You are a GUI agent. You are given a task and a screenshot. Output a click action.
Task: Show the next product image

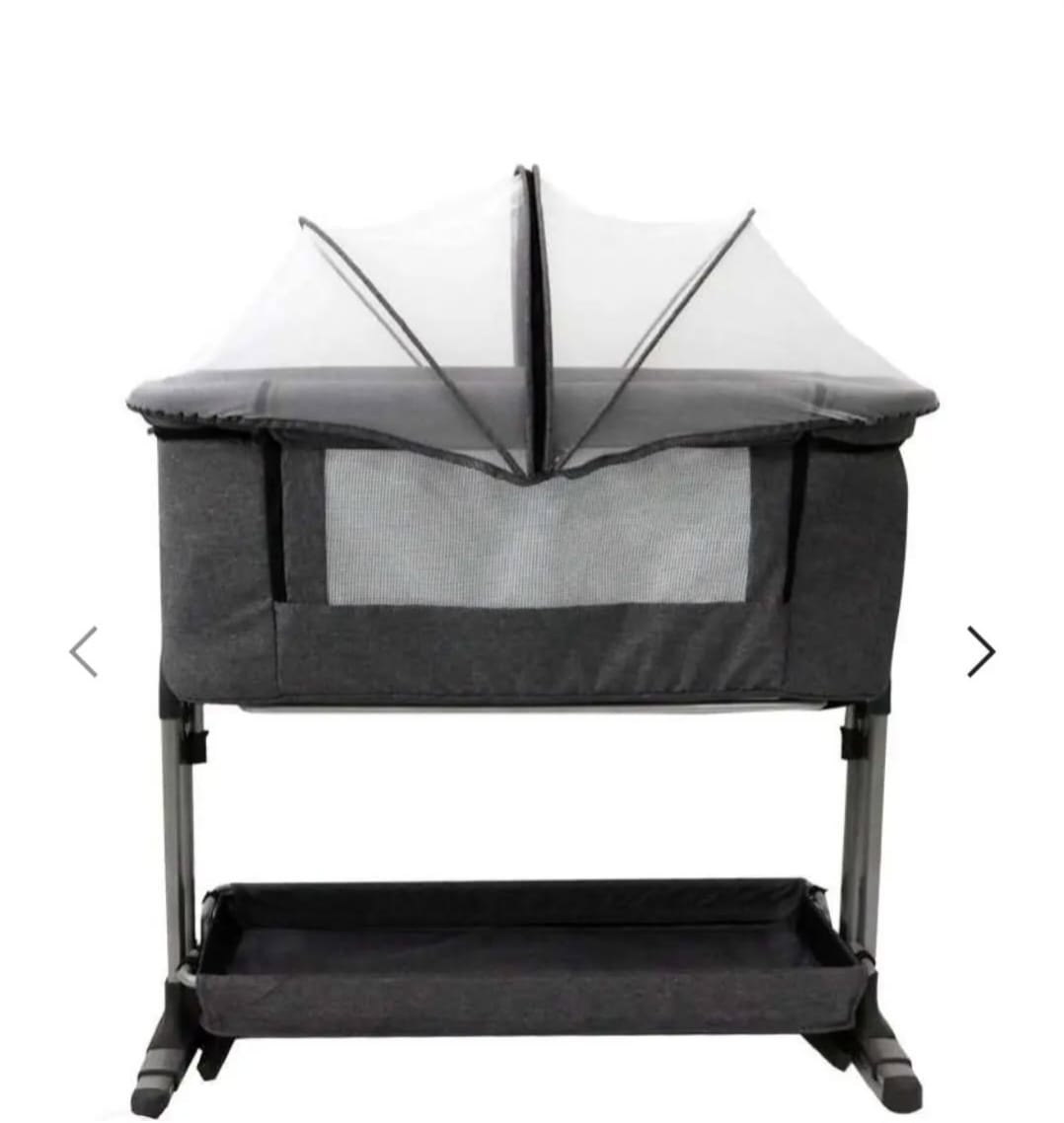pos(980,652)
